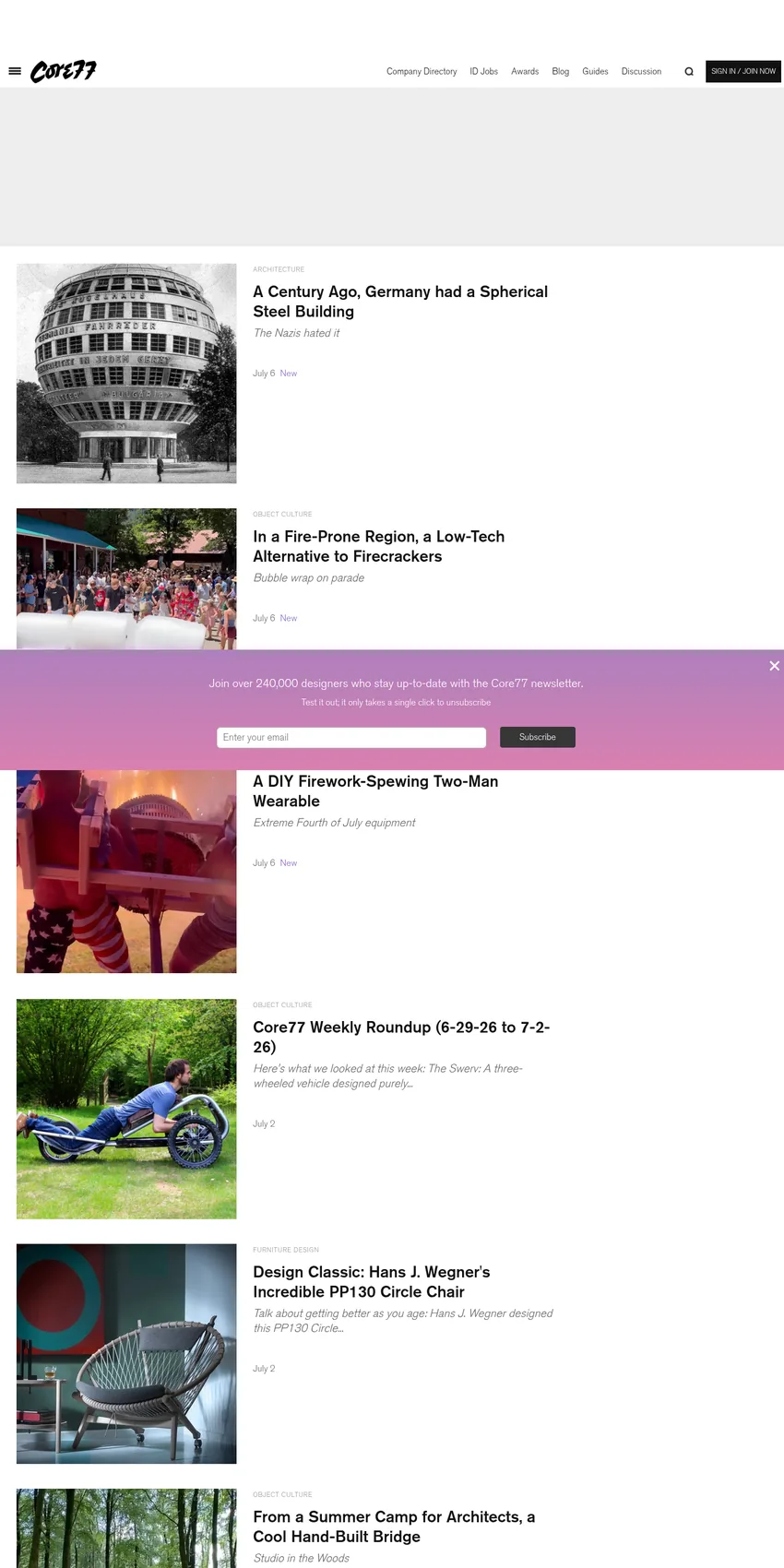The width and height of the screenshot is (784, 1568).
Task: Open the Discussion forum link
Action: (x=641, y=71)
